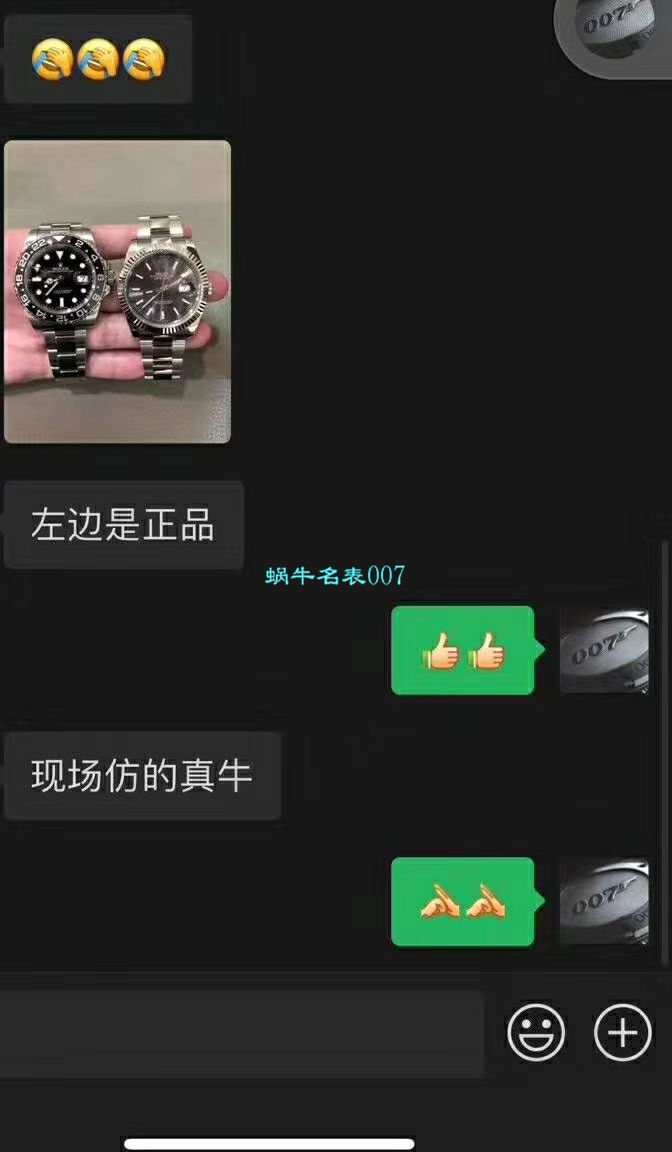Screen dimensions: 672x1152
Task: Open the watch photo in the chat
Action: [117, 291]
